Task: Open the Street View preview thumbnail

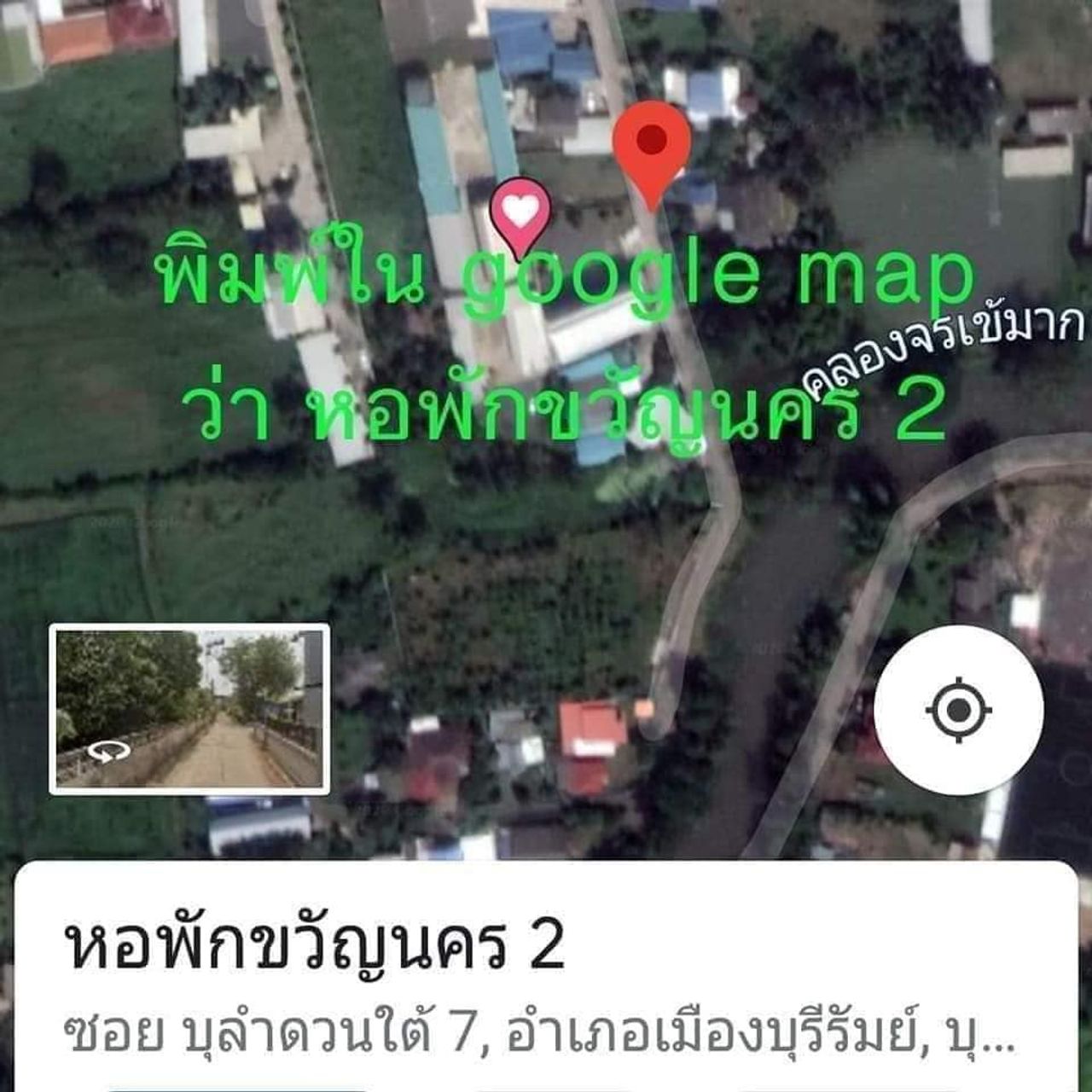Action: 189,709
